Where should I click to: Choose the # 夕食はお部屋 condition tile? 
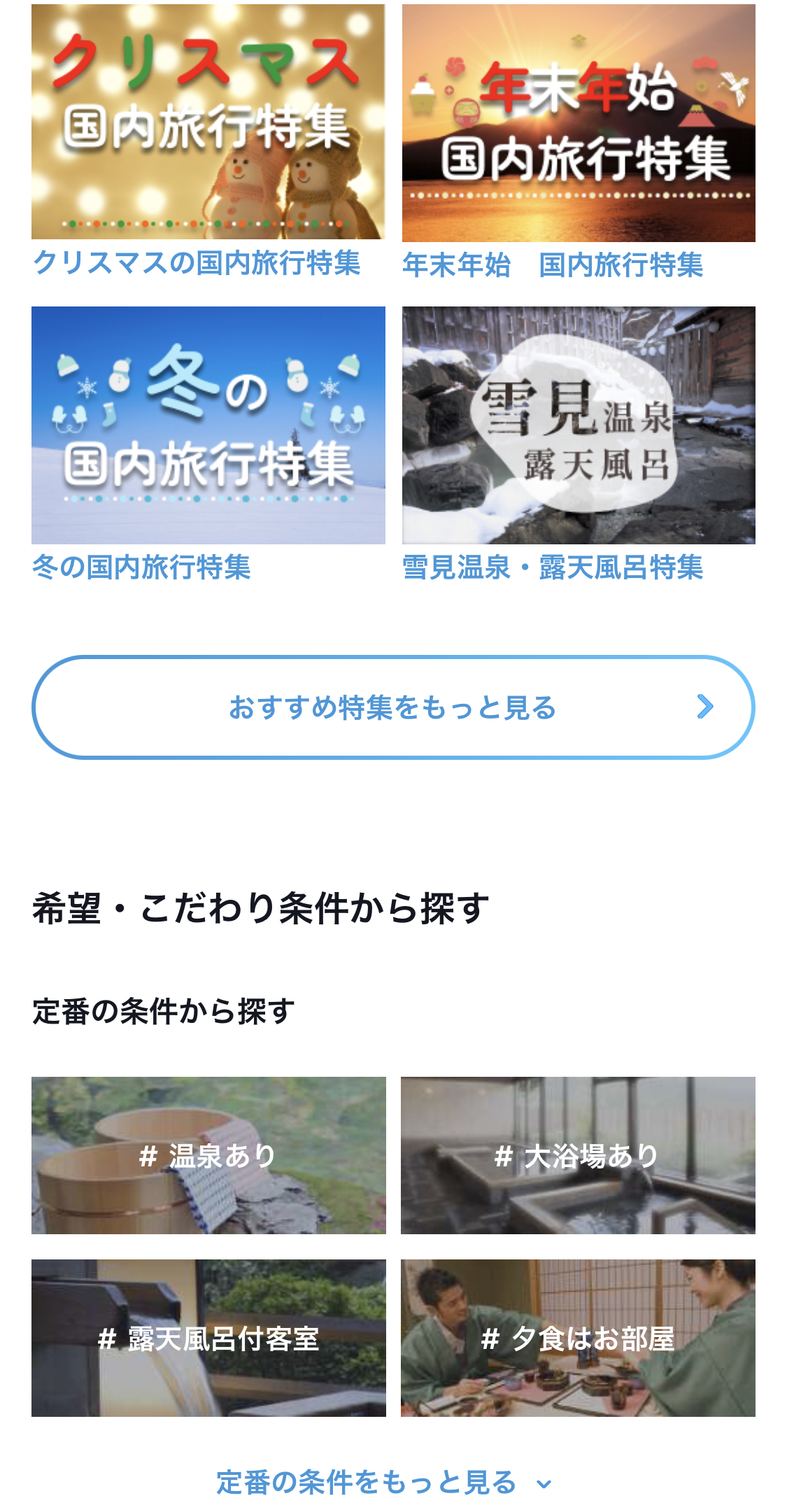pos(578,1338)
